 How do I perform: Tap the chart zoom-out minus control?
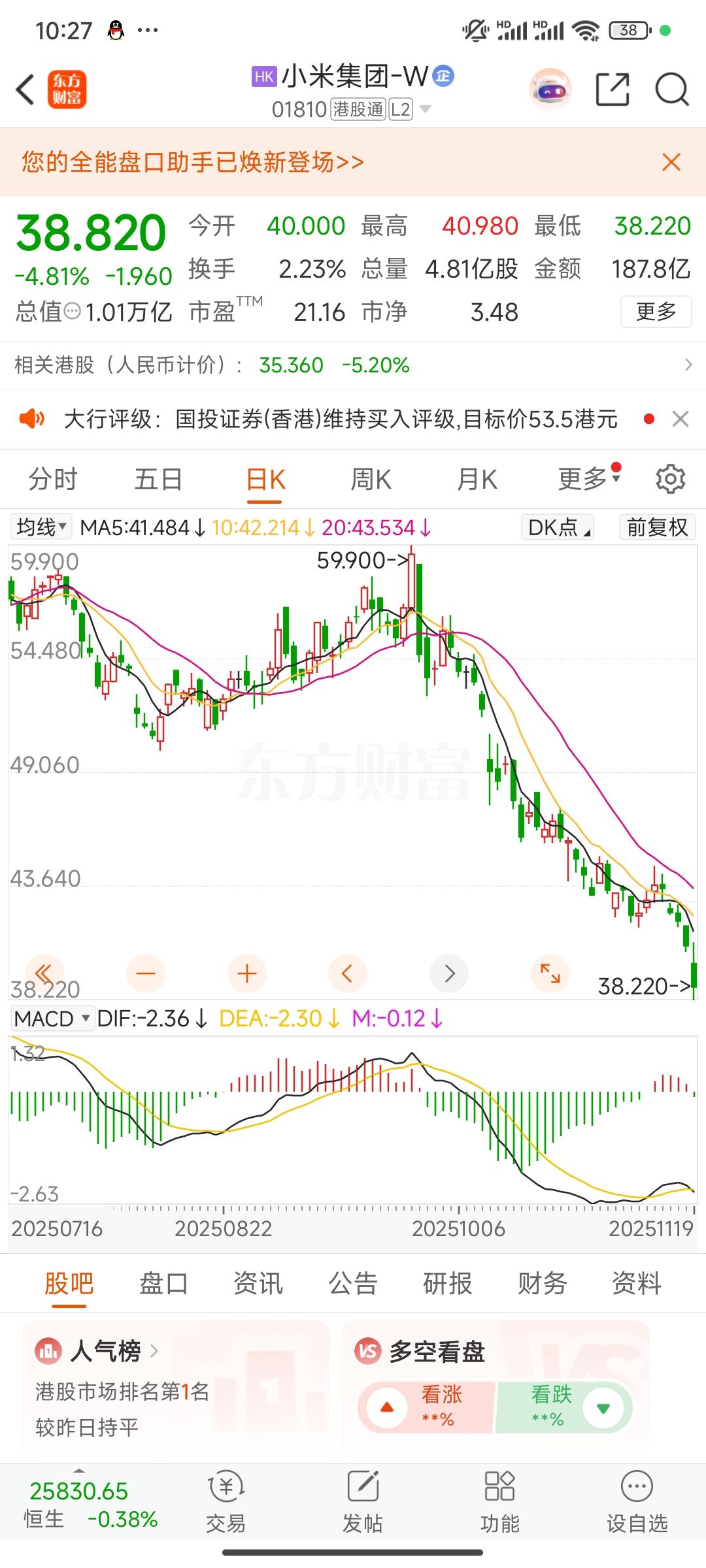146,973
